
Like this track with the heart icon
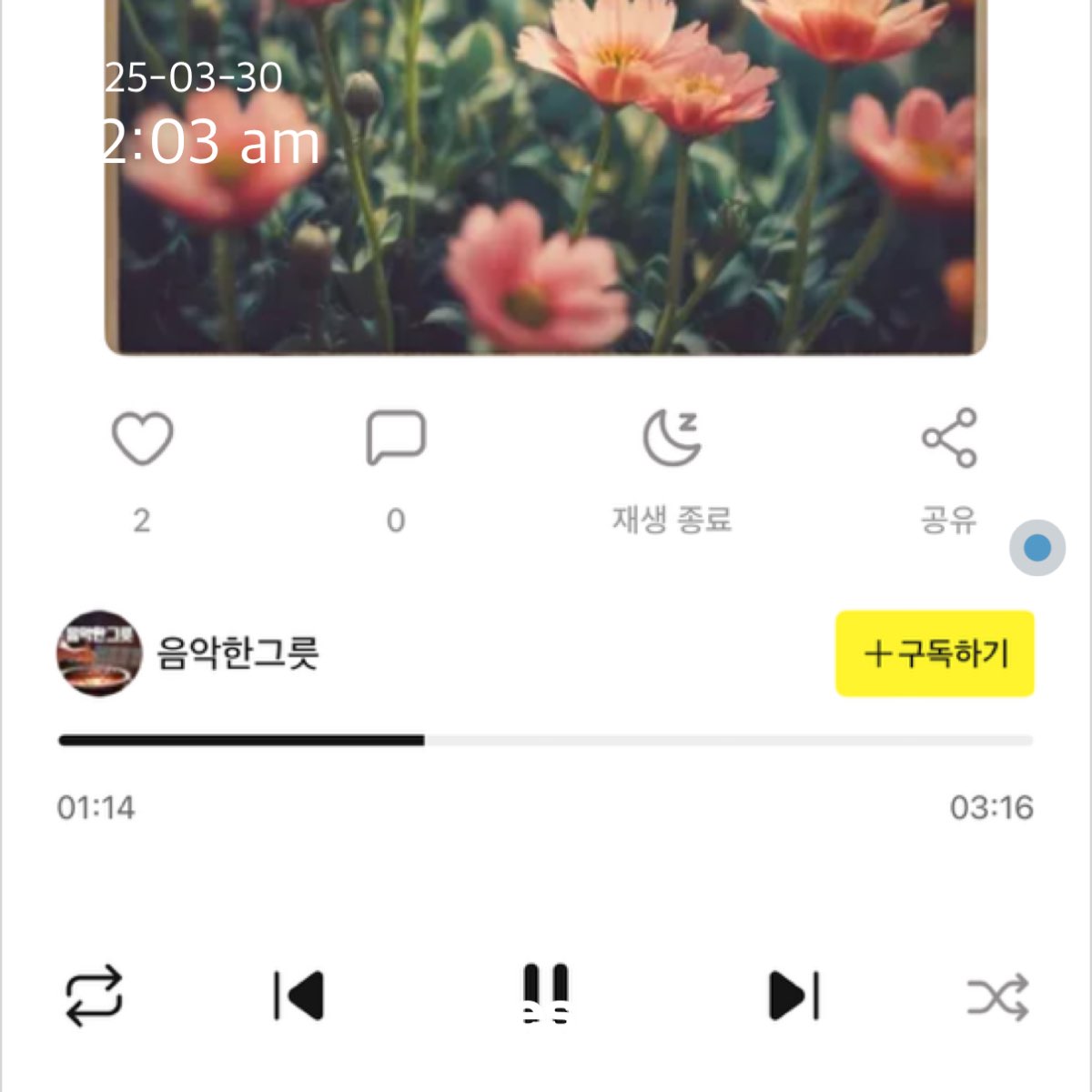(x=142, y=439)
